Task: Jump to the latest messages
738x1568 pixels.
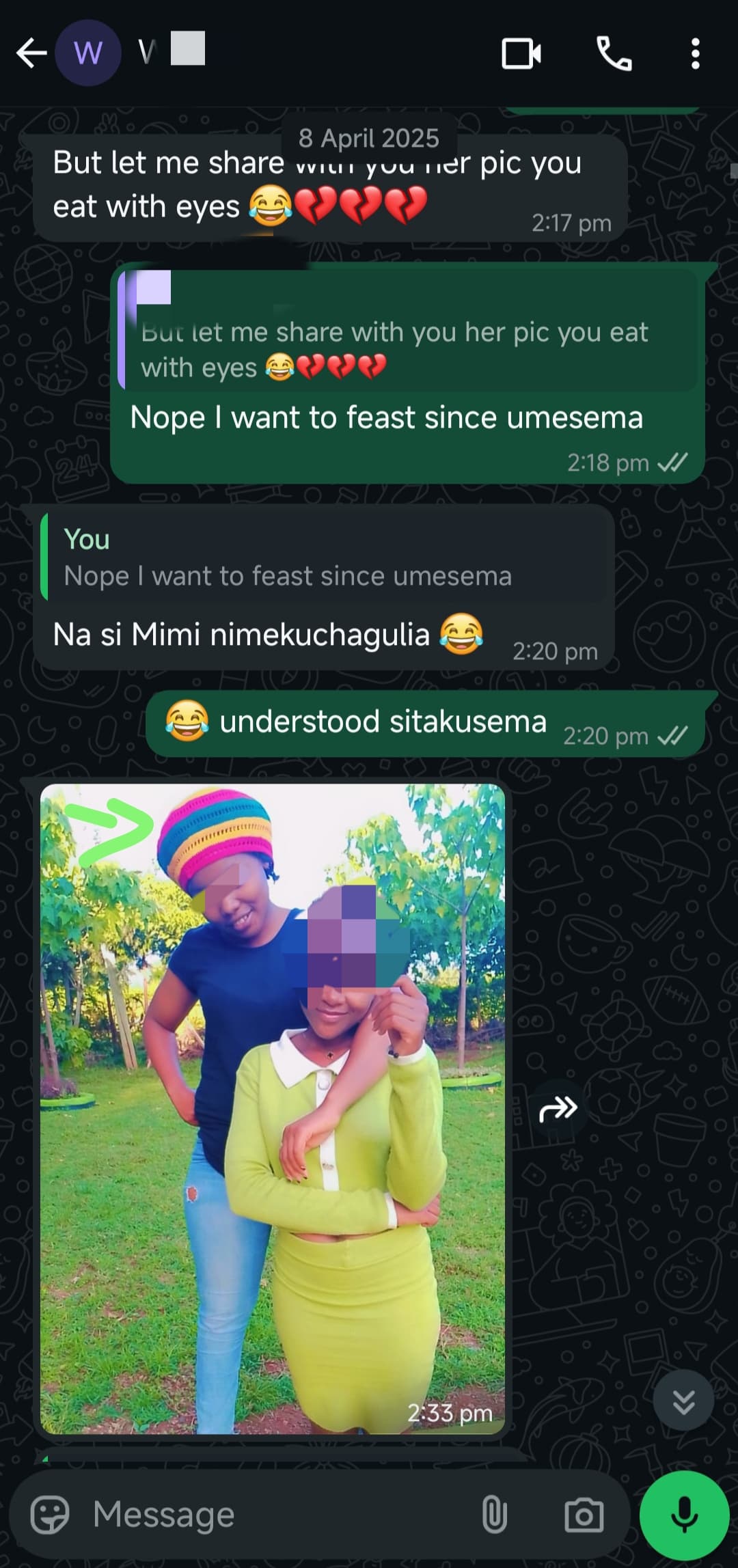Action: (x=683, y=1401)
